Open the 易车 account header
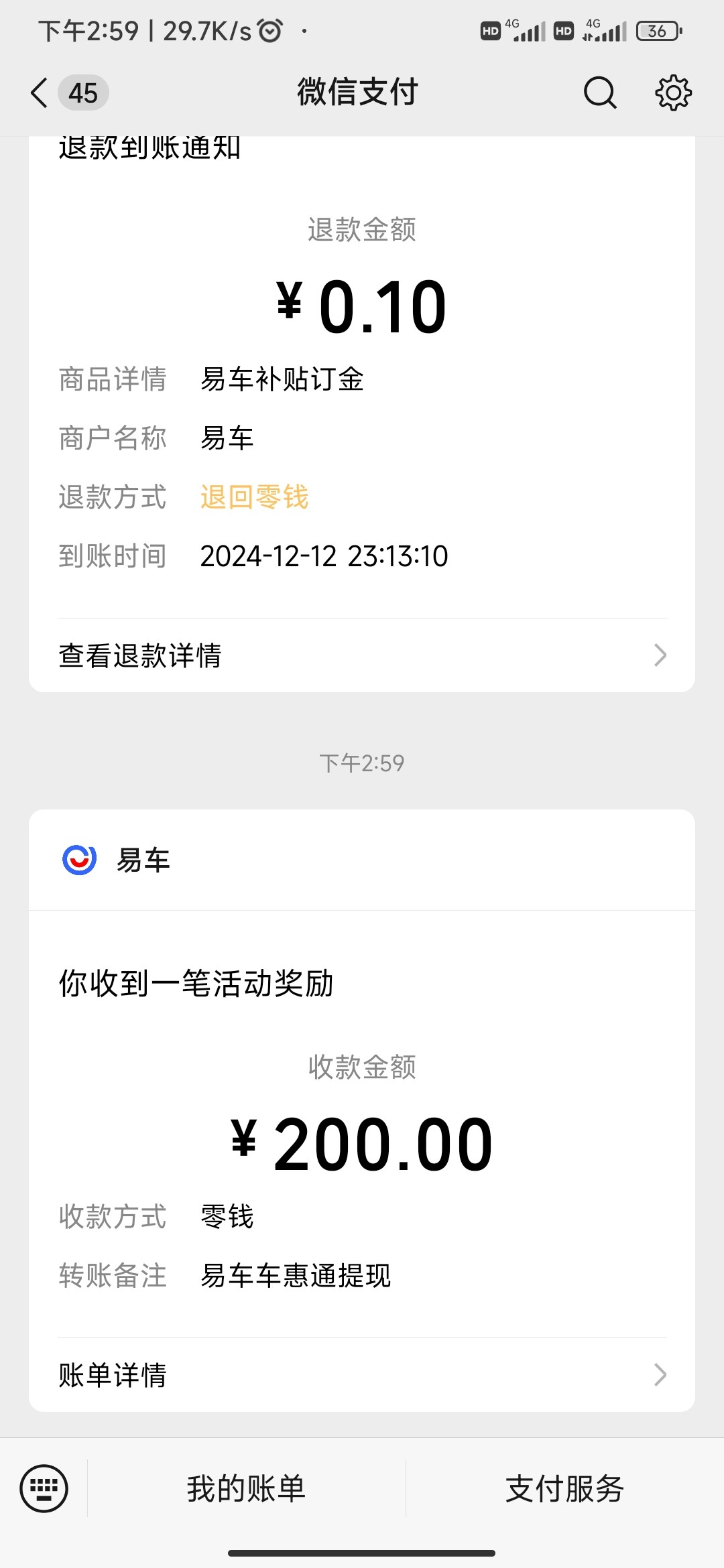The height and width of the screenshot is (1568, 724). [x=362, y=860]
